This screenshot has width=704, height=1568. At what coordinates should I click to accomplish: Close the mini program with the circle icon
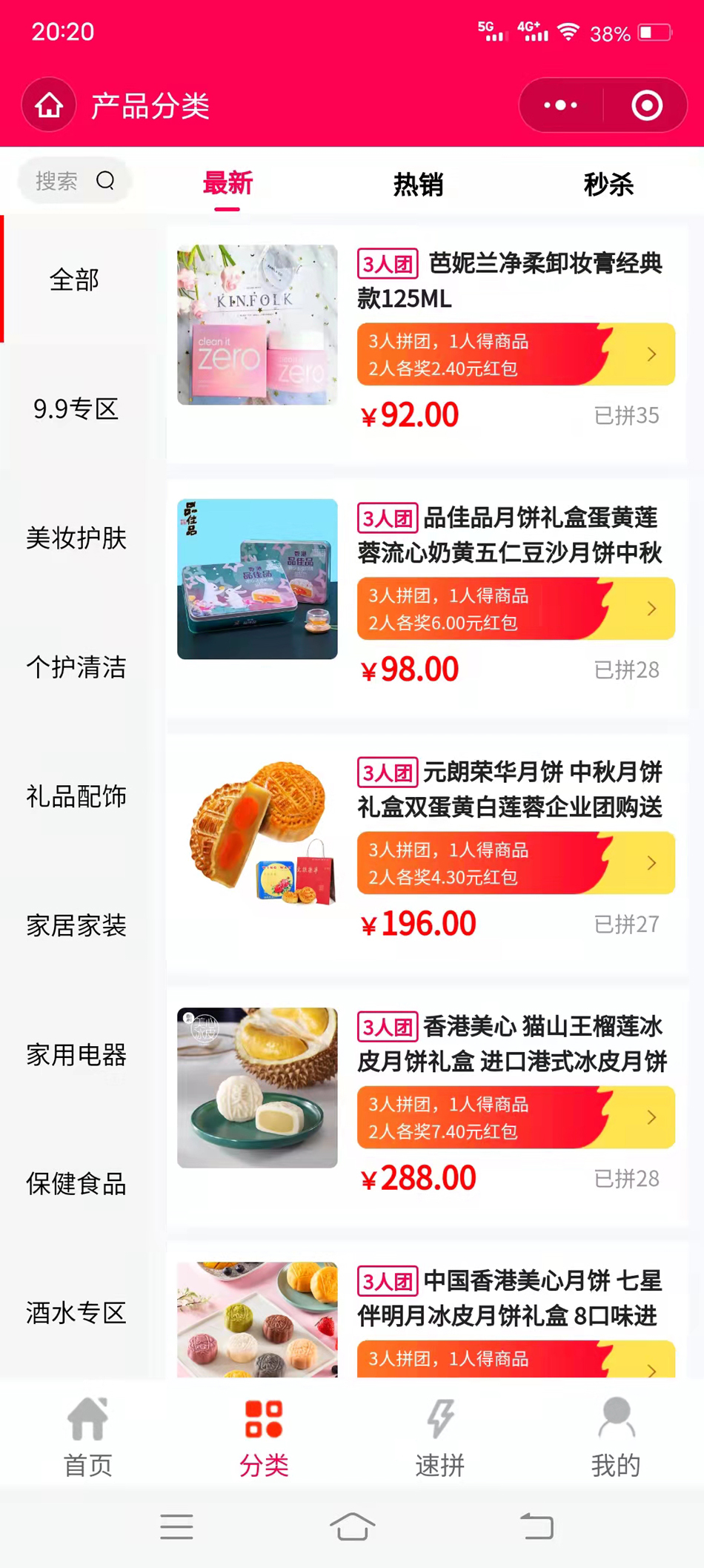[646, 105]
